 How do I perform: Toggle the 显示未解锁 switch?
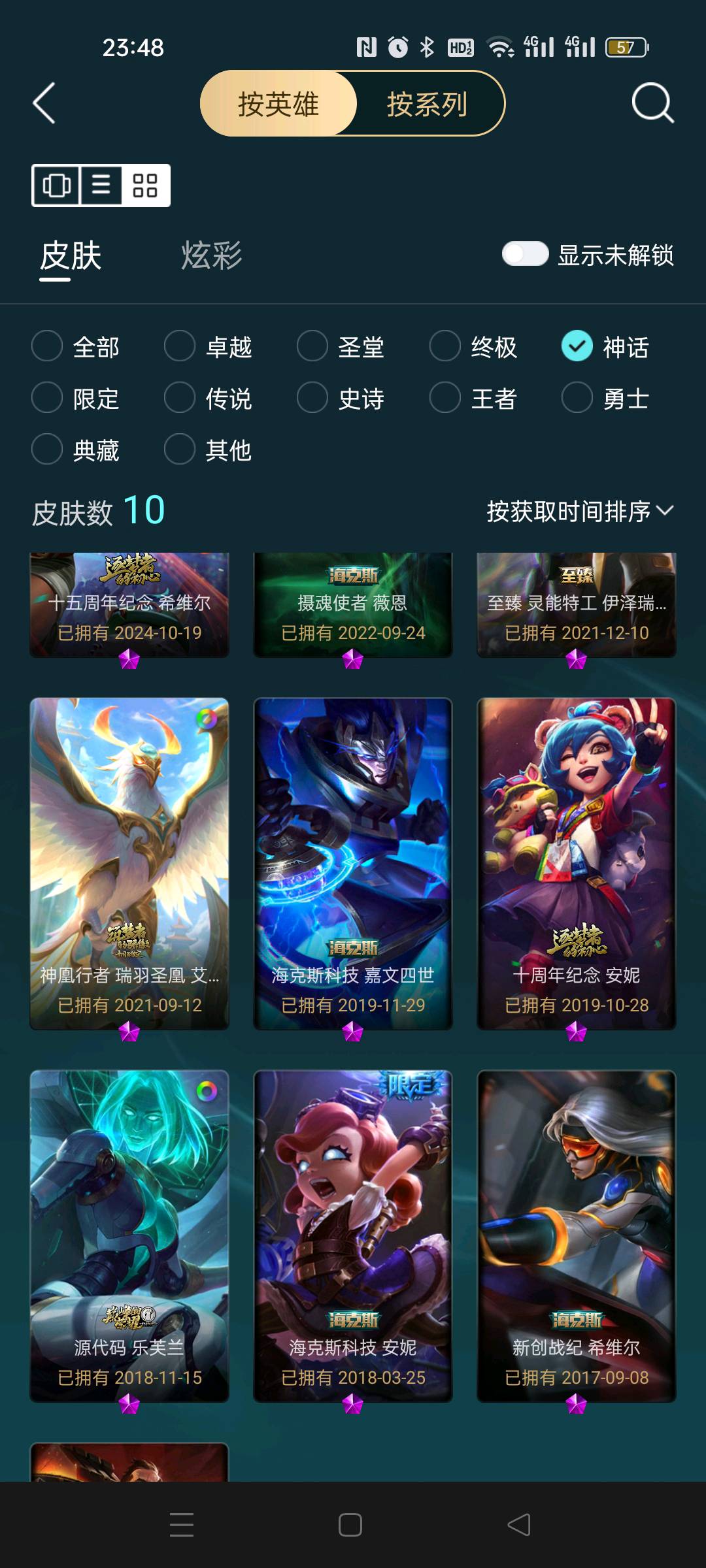tap(525, 254)
